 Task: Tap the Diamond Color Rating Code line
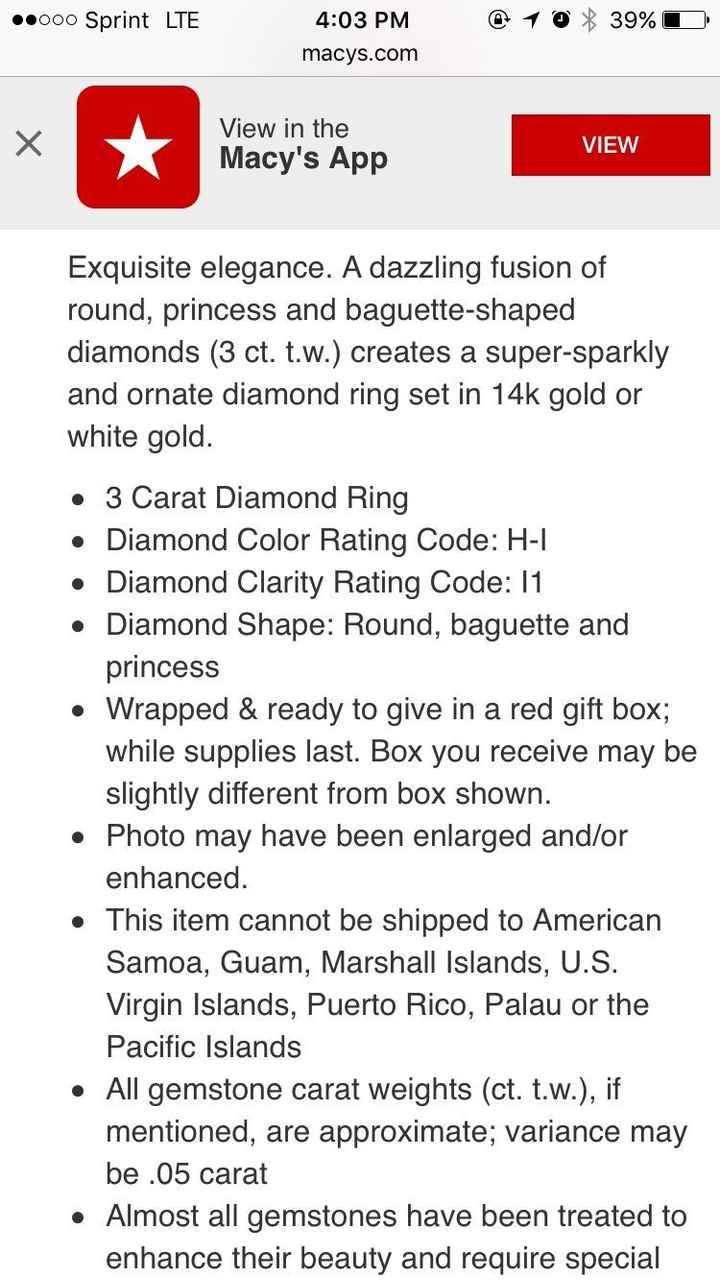coord(330,539)
